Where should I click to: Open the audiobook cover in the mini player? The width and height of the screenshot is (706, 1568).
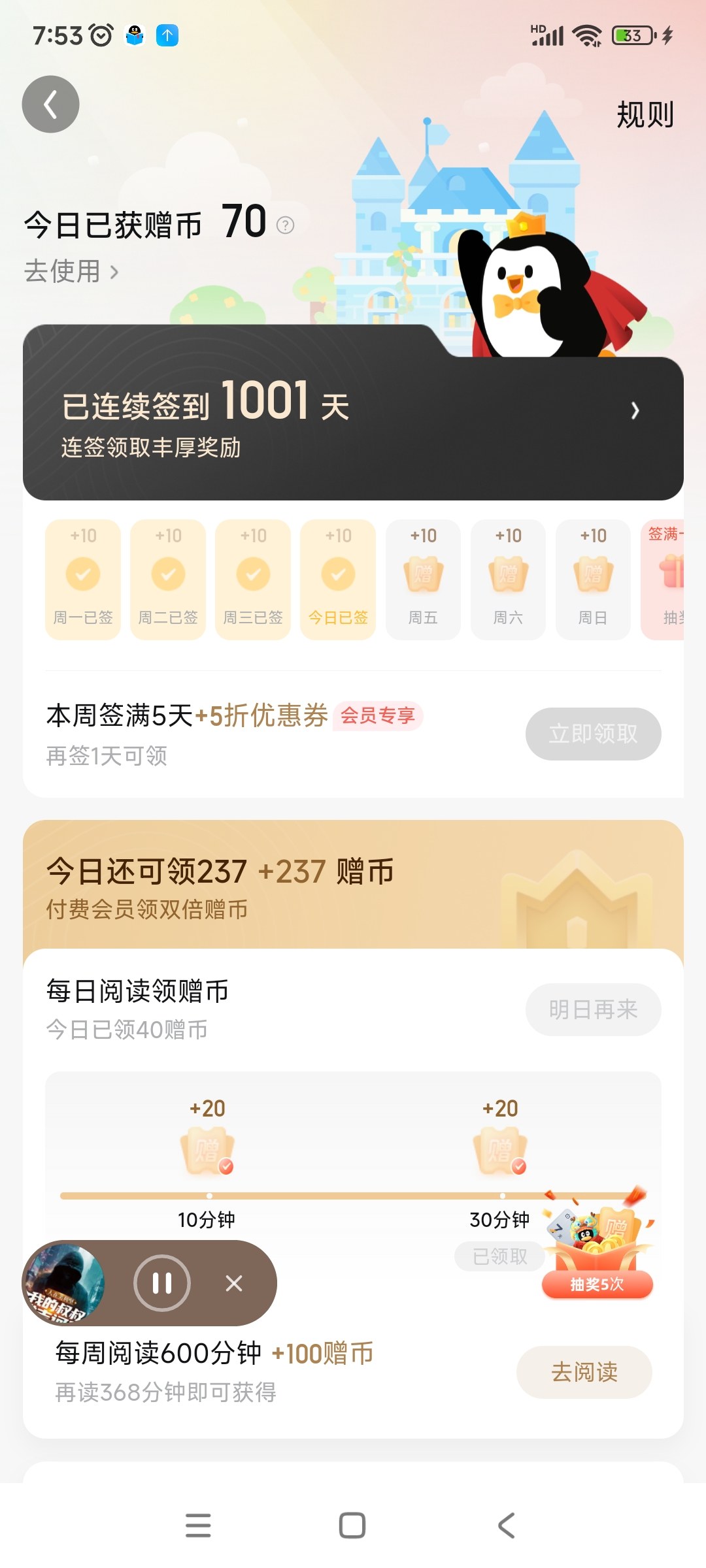point(64,1283)
